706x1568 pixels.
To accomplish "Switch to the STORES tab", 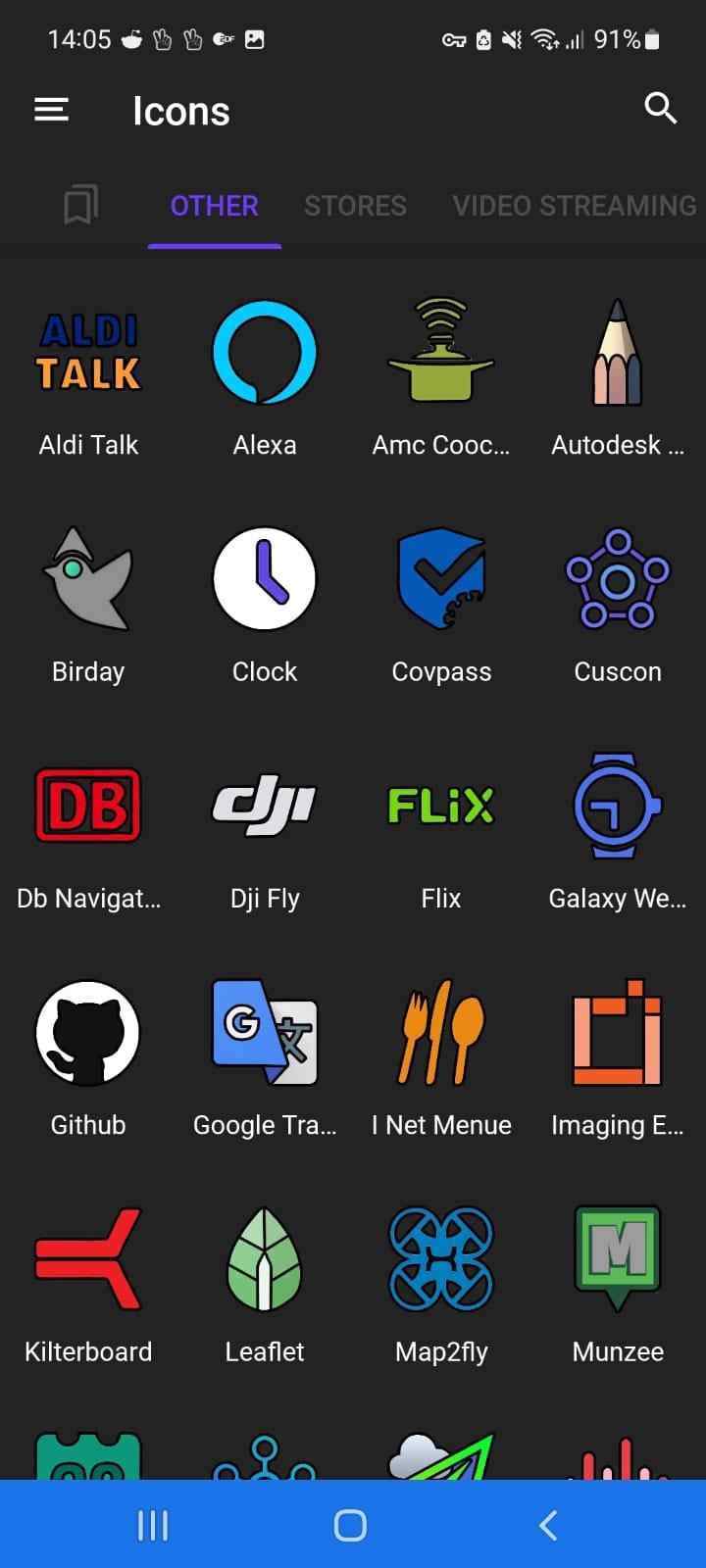I will point(355,206).
